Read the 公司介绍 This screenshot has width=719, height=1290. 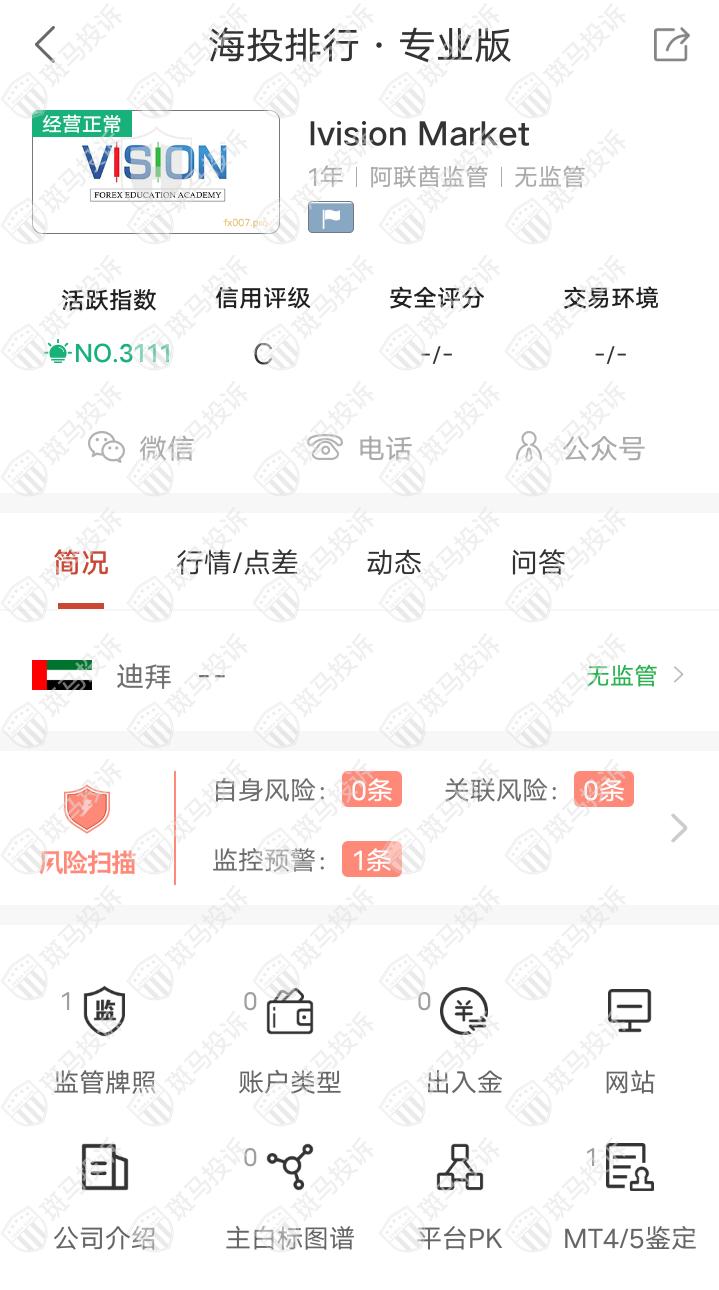pos(105,1195)
